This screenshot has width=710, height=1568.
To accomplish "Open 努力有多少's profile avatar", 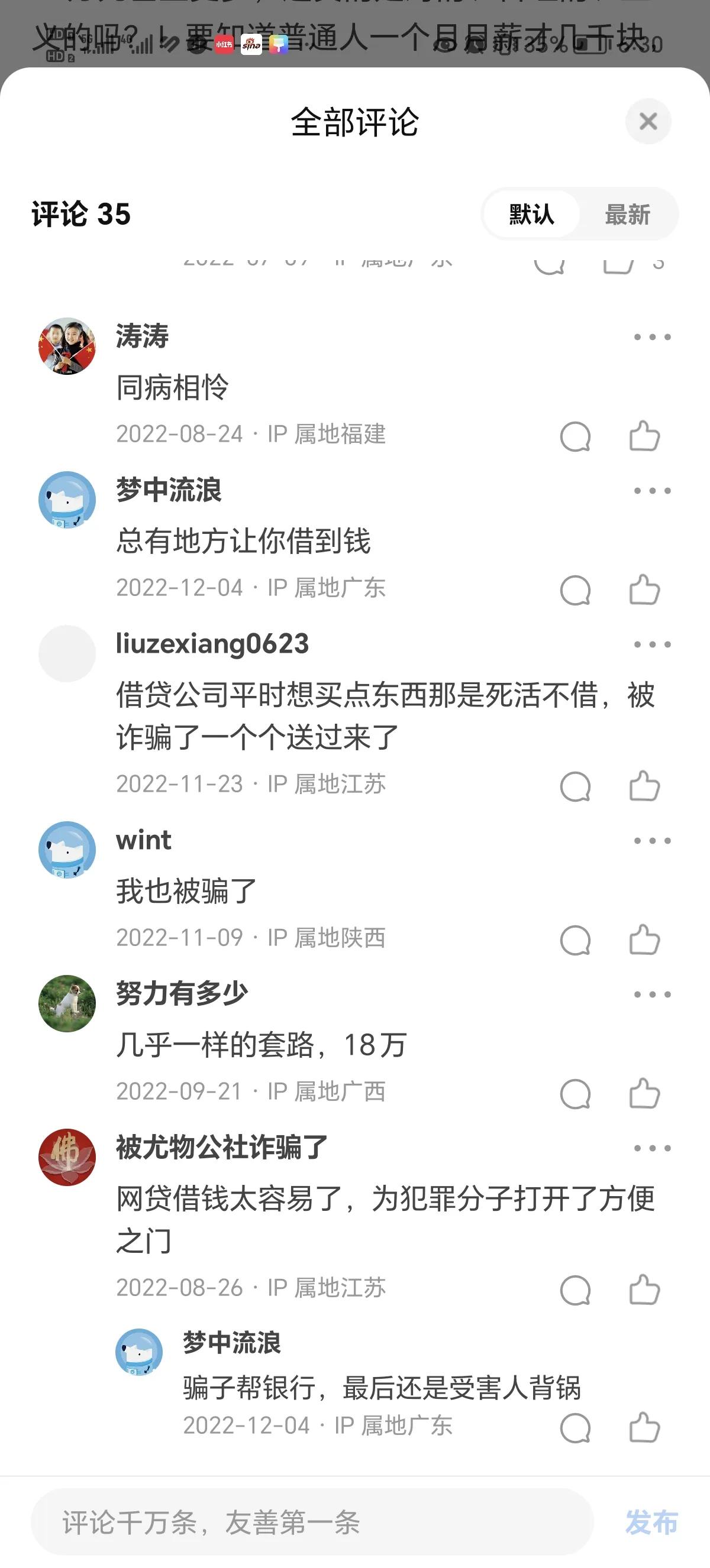I will [66, 1003].
